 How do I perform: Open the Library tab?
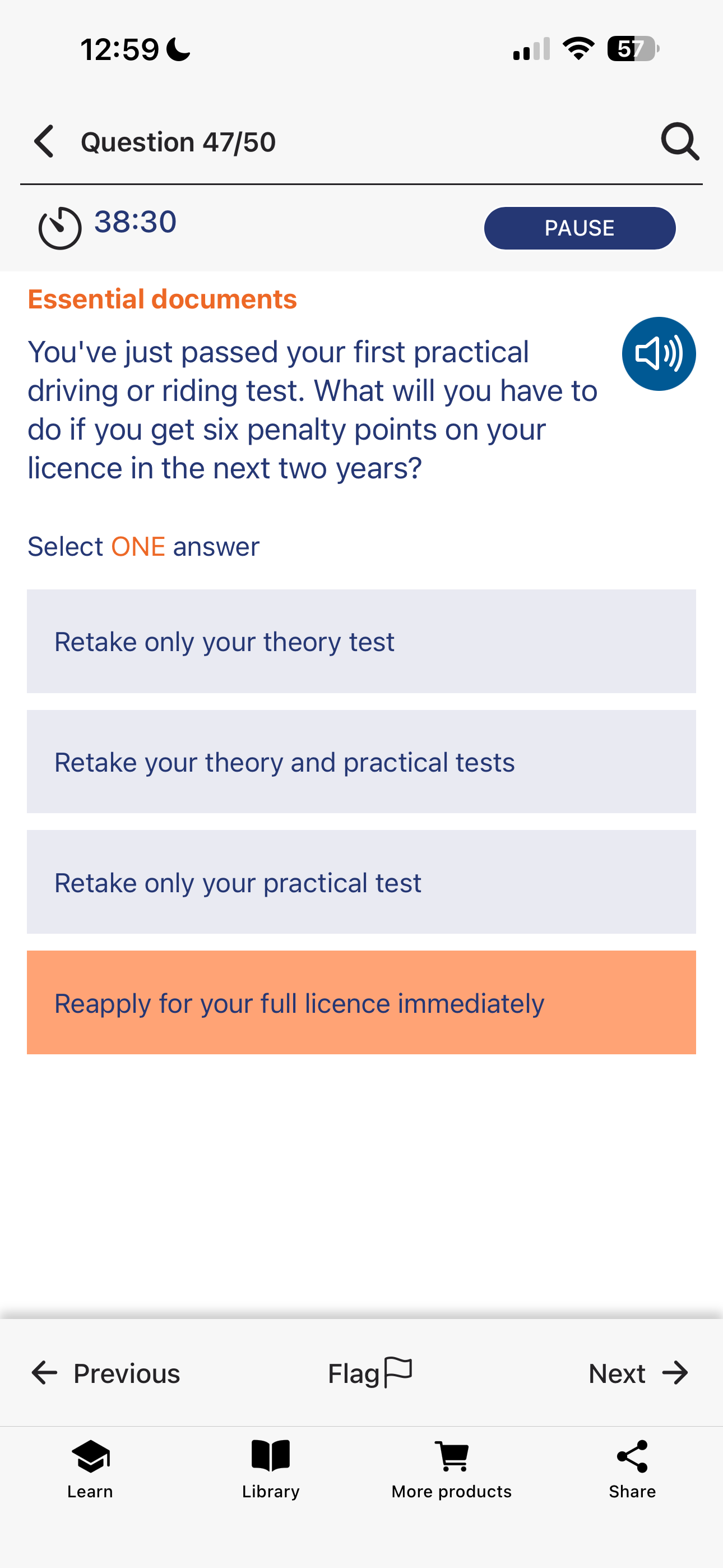coord(271,1469)
